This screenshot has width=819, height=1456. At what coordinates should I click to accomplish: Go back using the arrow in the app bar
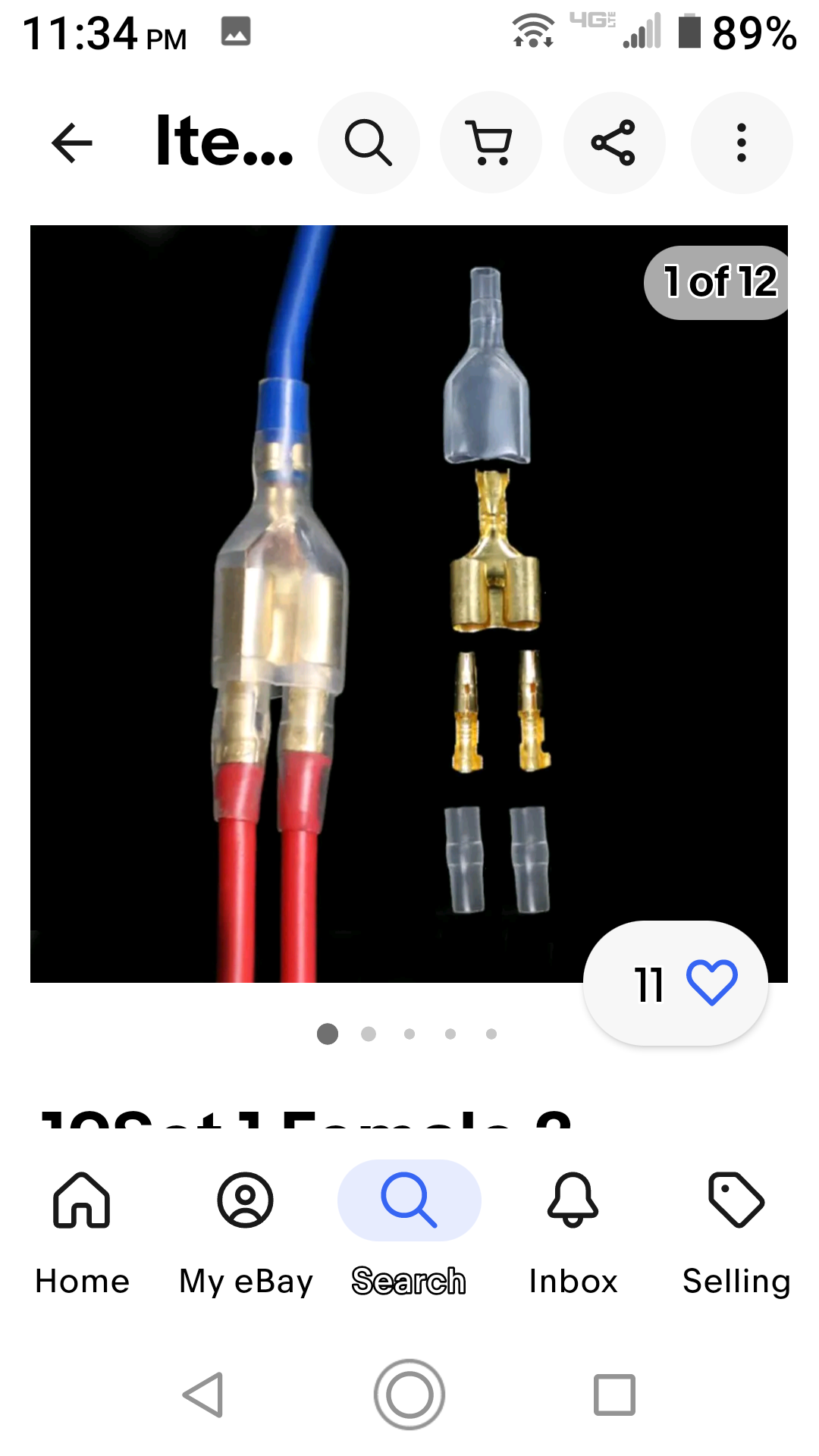pyautogui.click(x=72, y=143)
